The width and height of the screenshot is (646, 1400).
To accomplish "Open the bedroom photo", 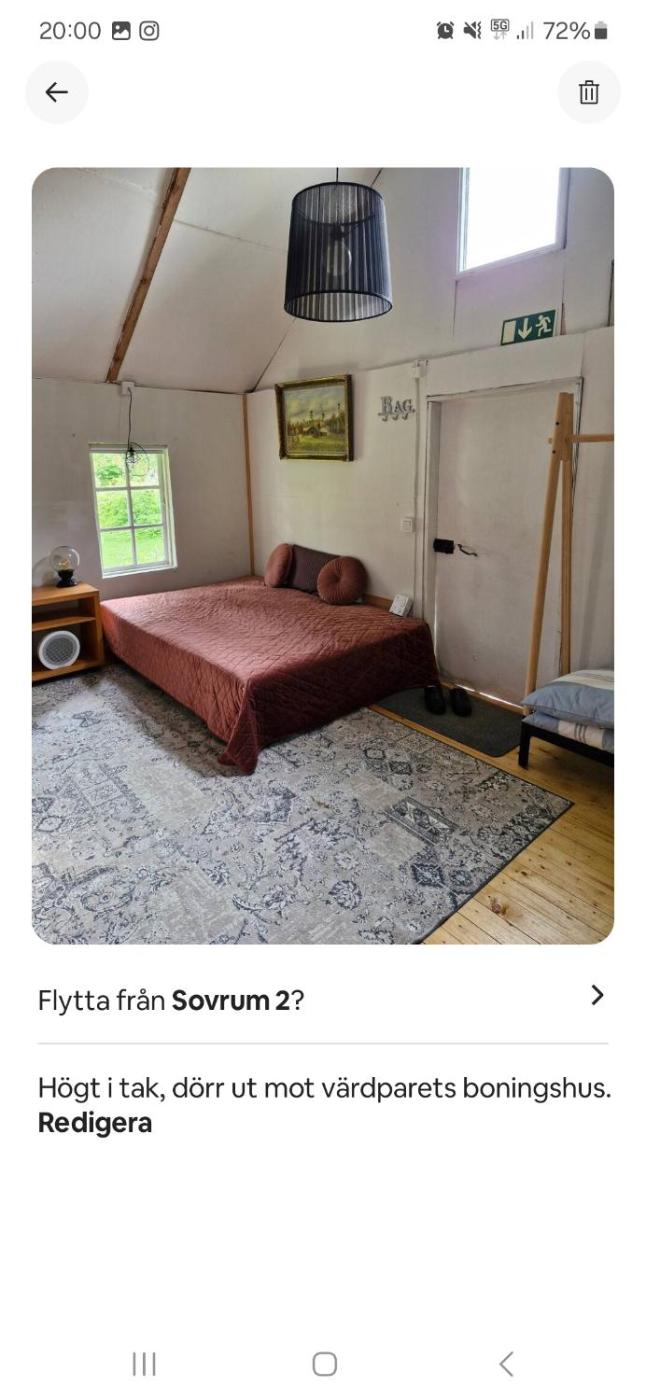I will [322, 555].
